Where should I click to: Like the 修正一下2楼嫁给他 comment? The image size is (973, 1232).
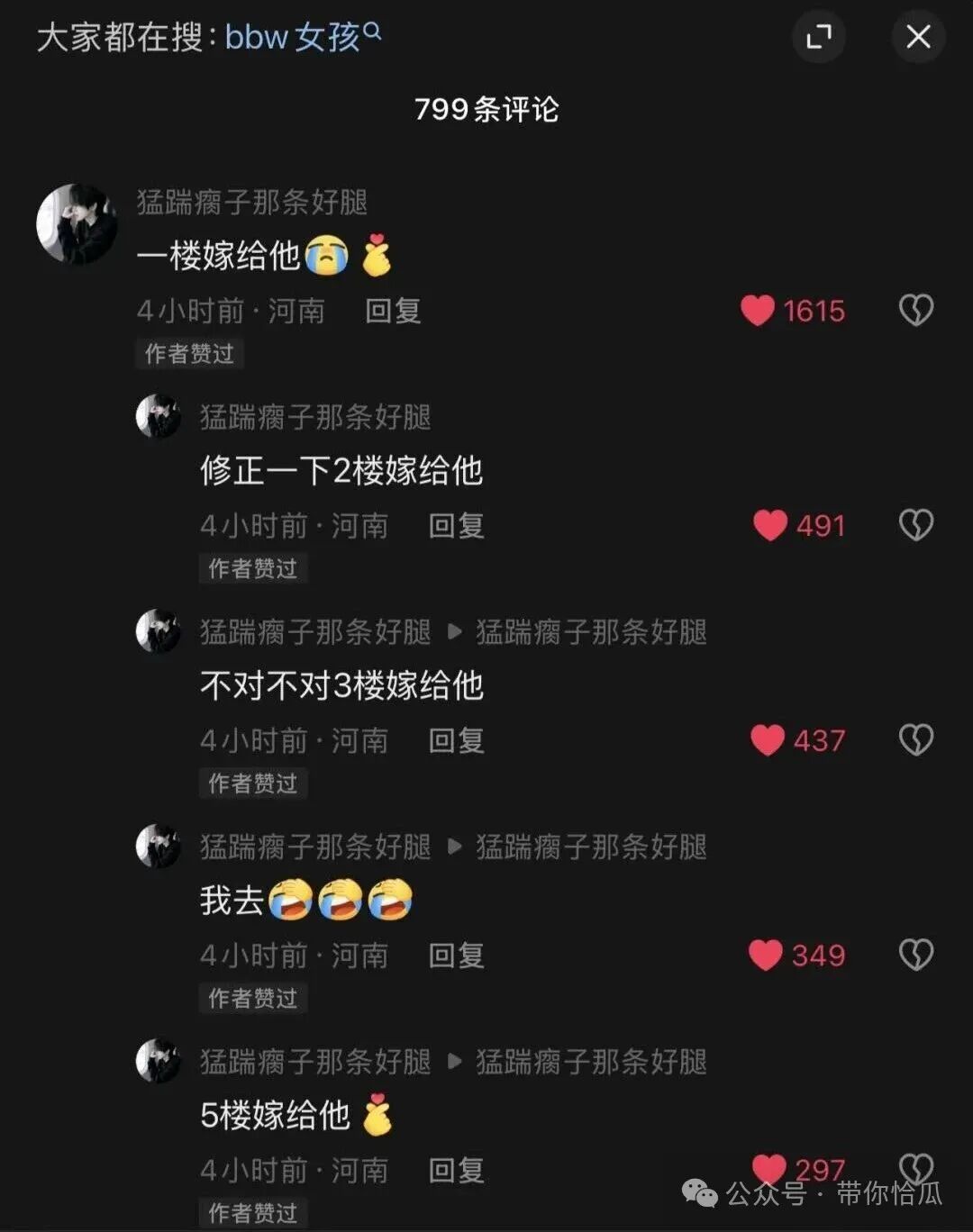coord(770,525)
